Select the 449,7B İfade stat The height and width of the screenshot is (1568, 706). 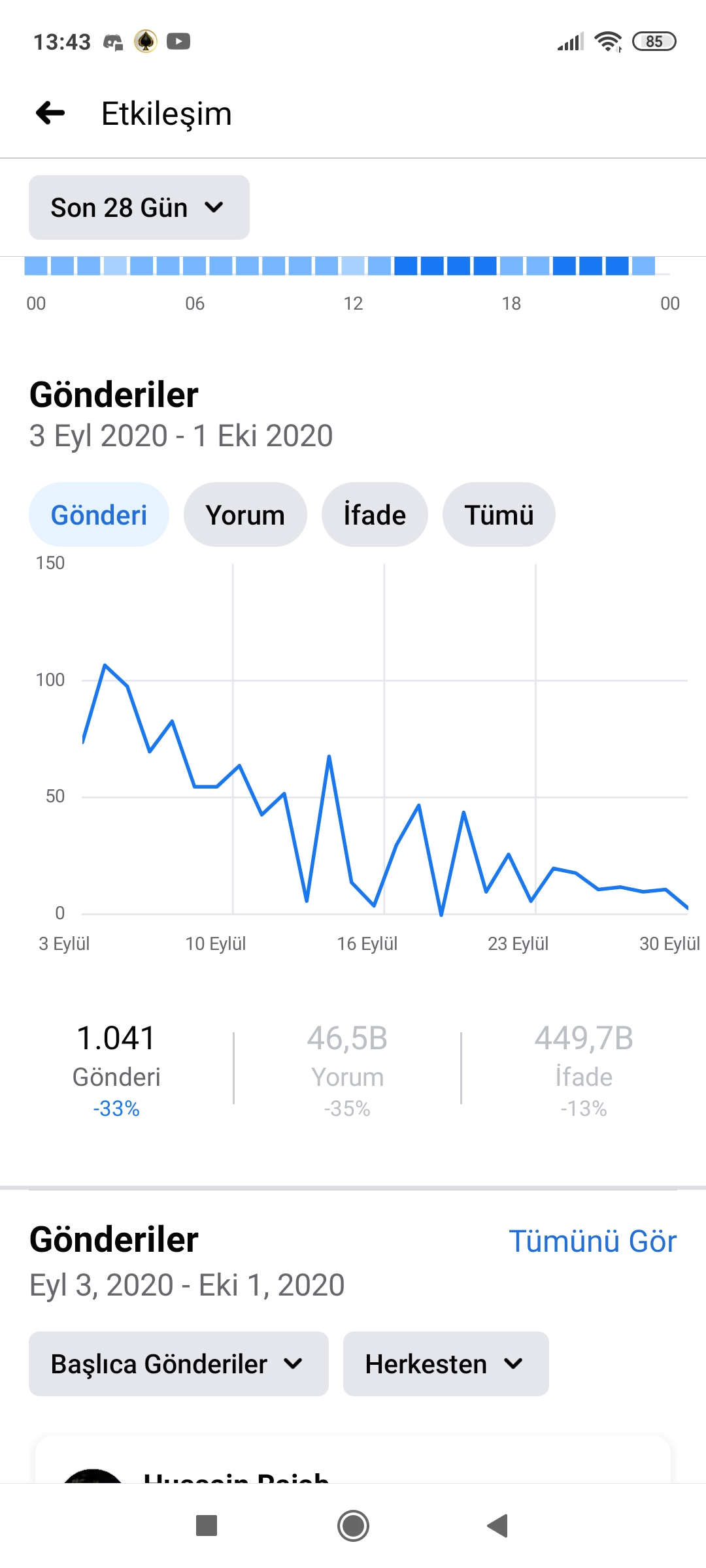coord(584,1070)
